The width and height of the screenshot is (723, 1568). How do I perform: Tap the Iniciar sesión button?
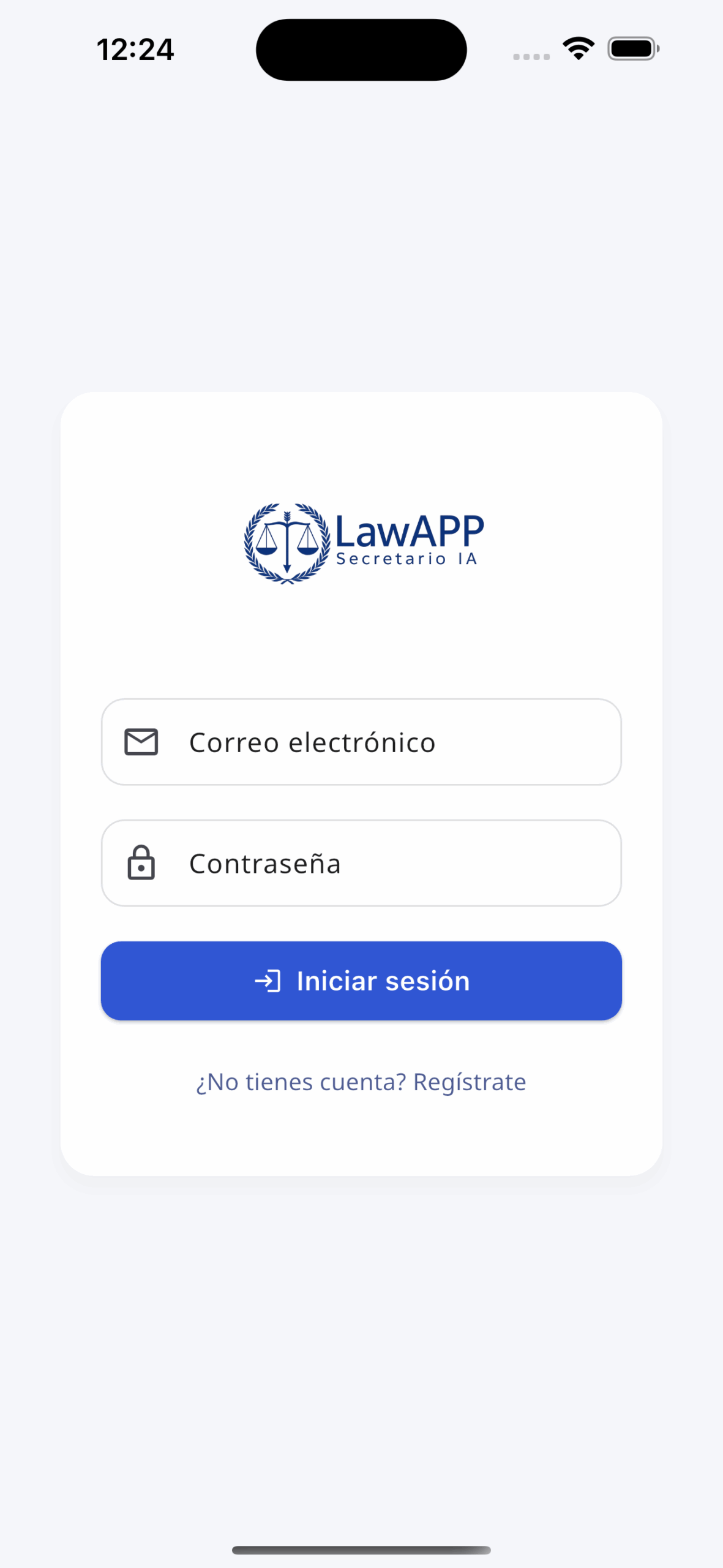pos(361,981)
